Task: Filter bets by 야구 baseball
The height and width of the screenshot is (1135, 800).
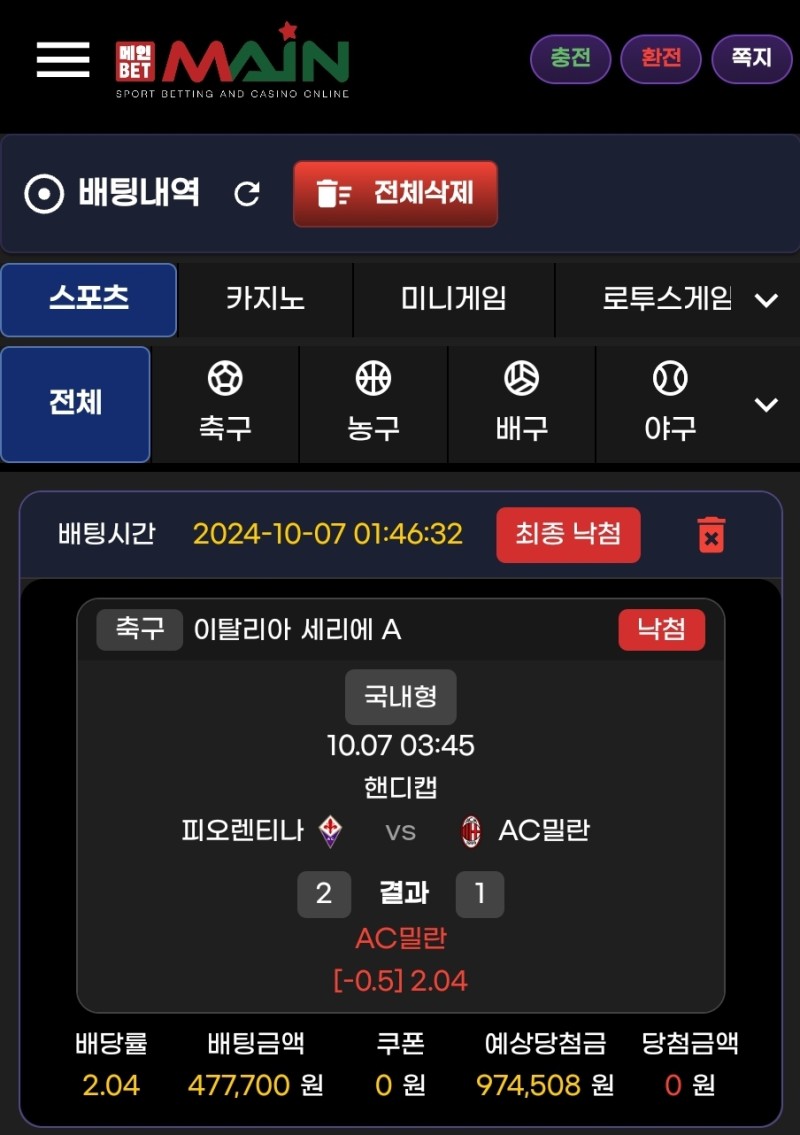Action: pyautogui.click(x=670, y=404)
